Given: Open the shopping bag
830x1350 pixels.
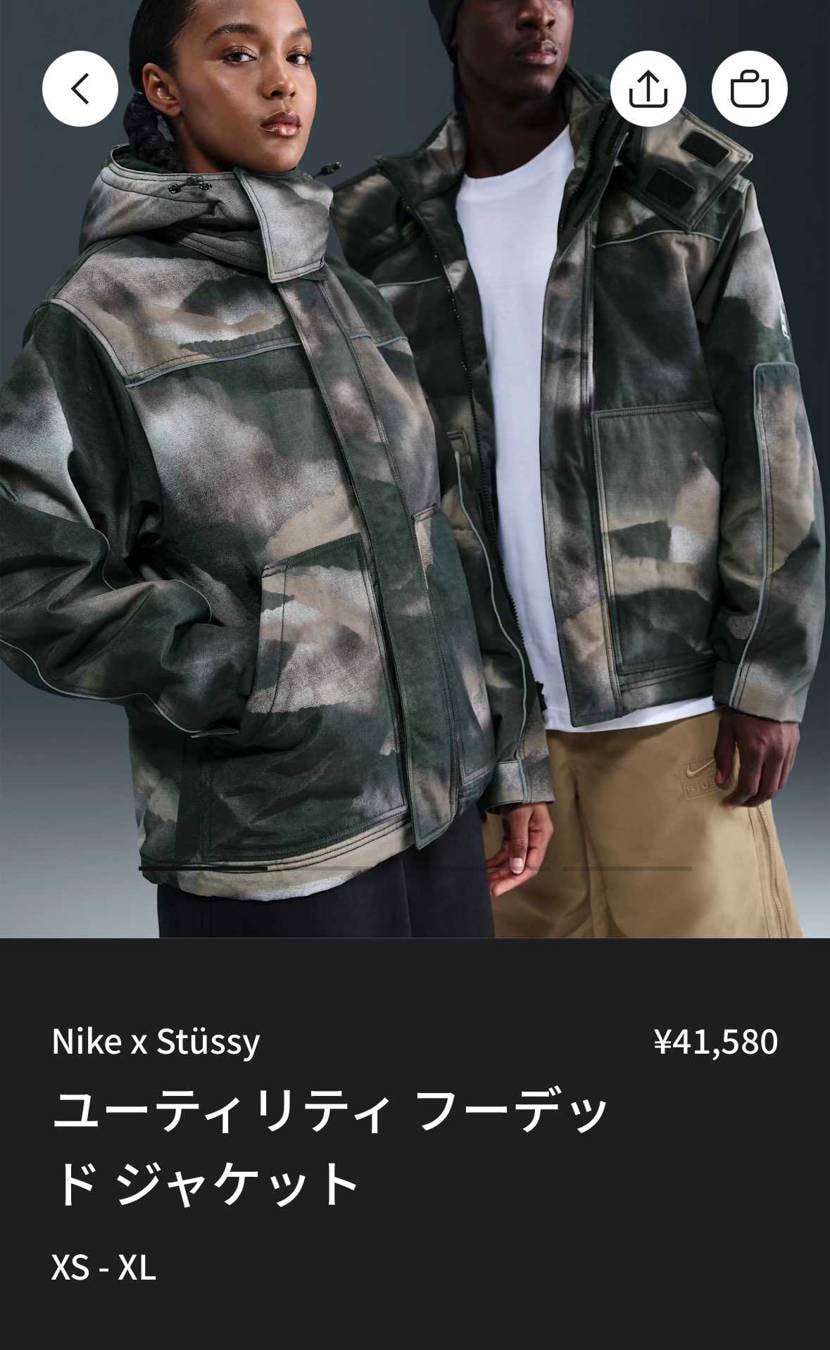Looking at the screenshot, I should coord(749,89).
